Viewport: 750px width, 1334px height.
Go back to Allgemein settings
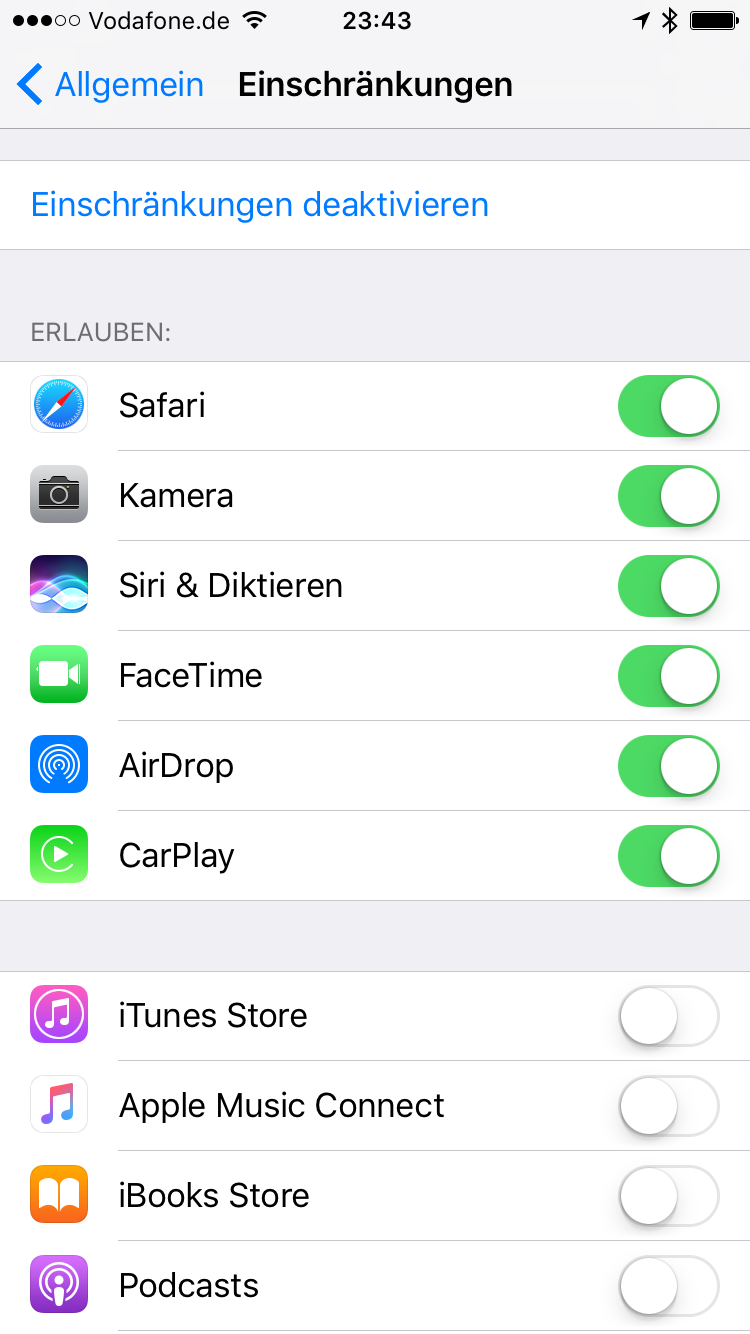[110, 85]
